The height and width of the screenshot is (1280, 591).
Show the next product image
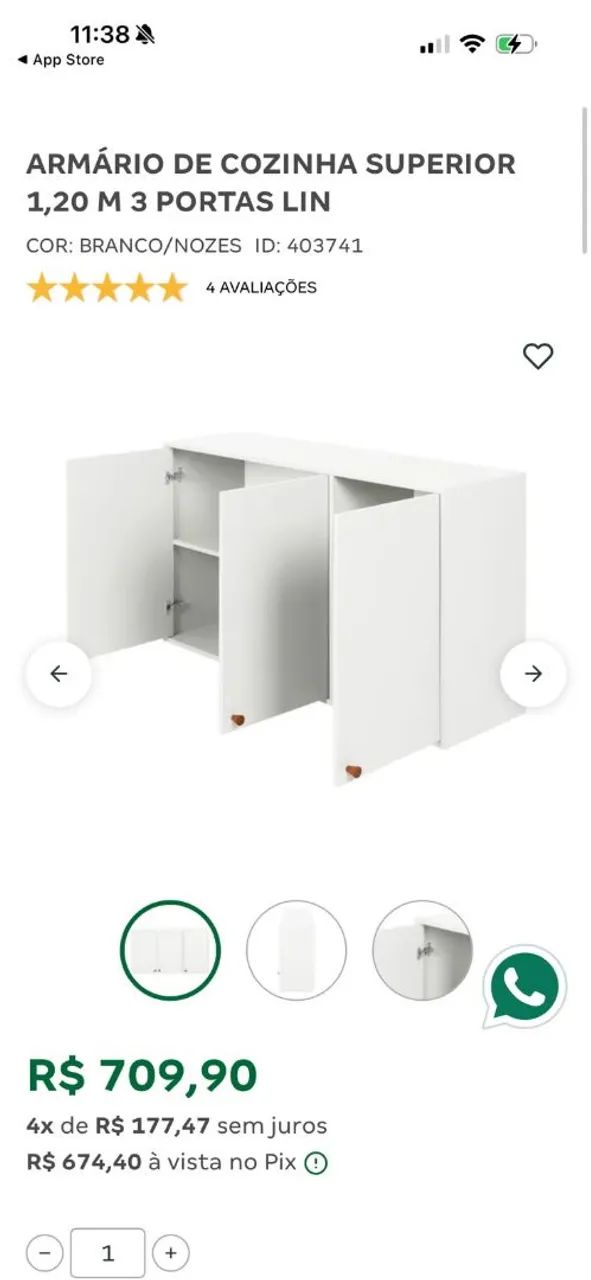tap(533, 674)
